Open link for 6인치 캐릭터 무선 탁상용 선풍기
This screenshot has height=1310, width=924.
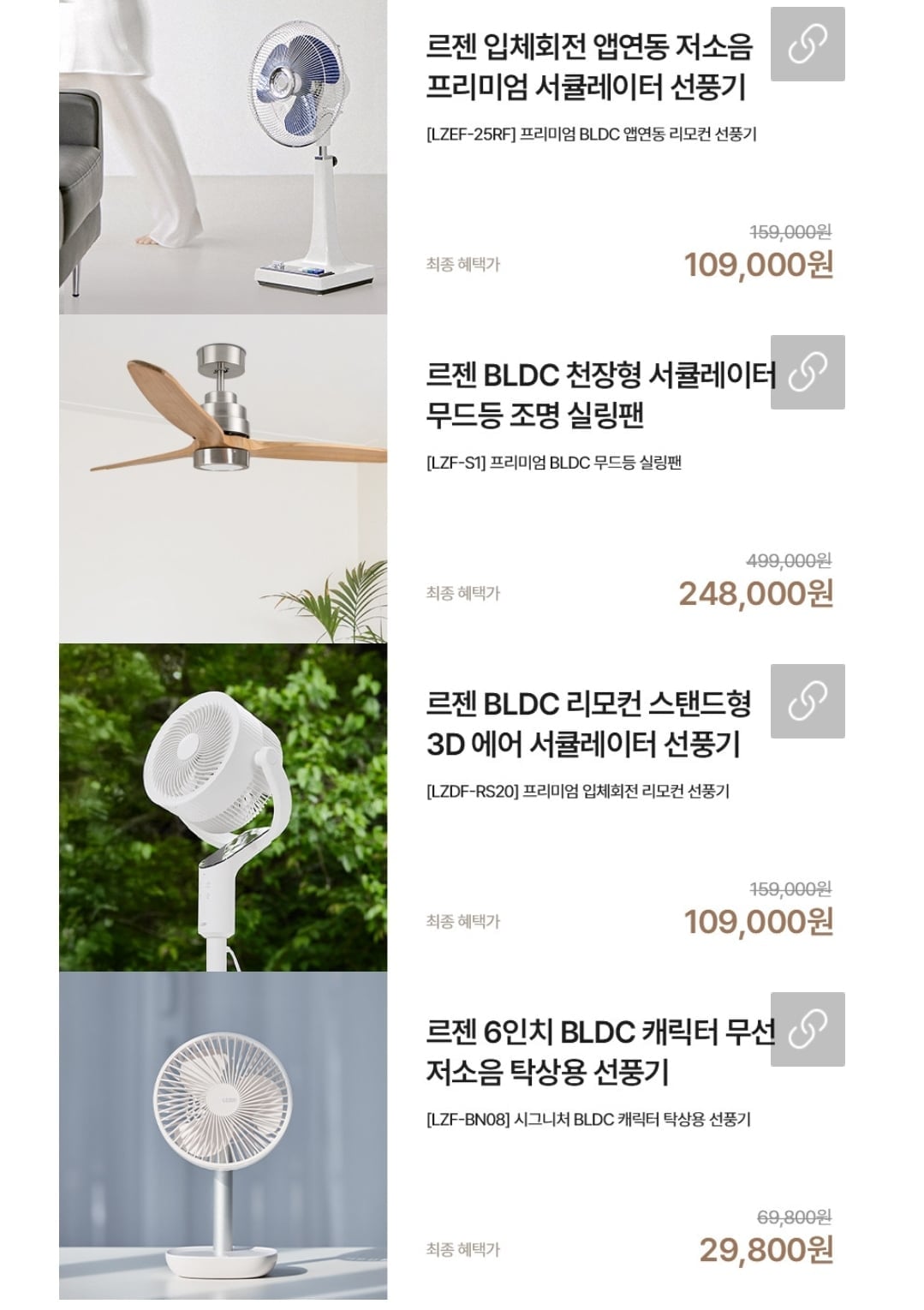pos(808,1029)
